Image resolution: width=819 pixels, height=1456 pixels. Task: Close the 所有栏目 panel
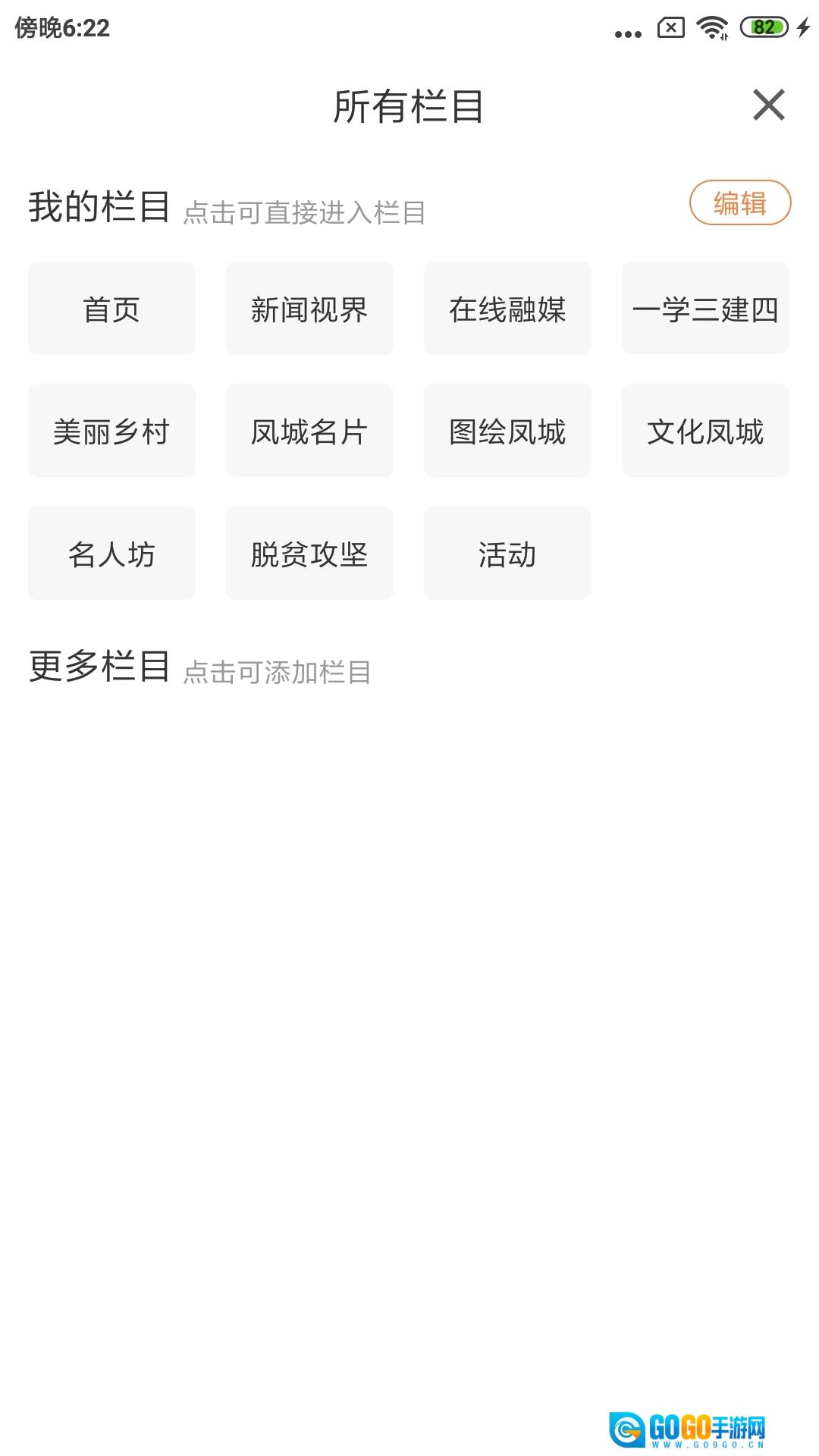click(x=768, y=105)
